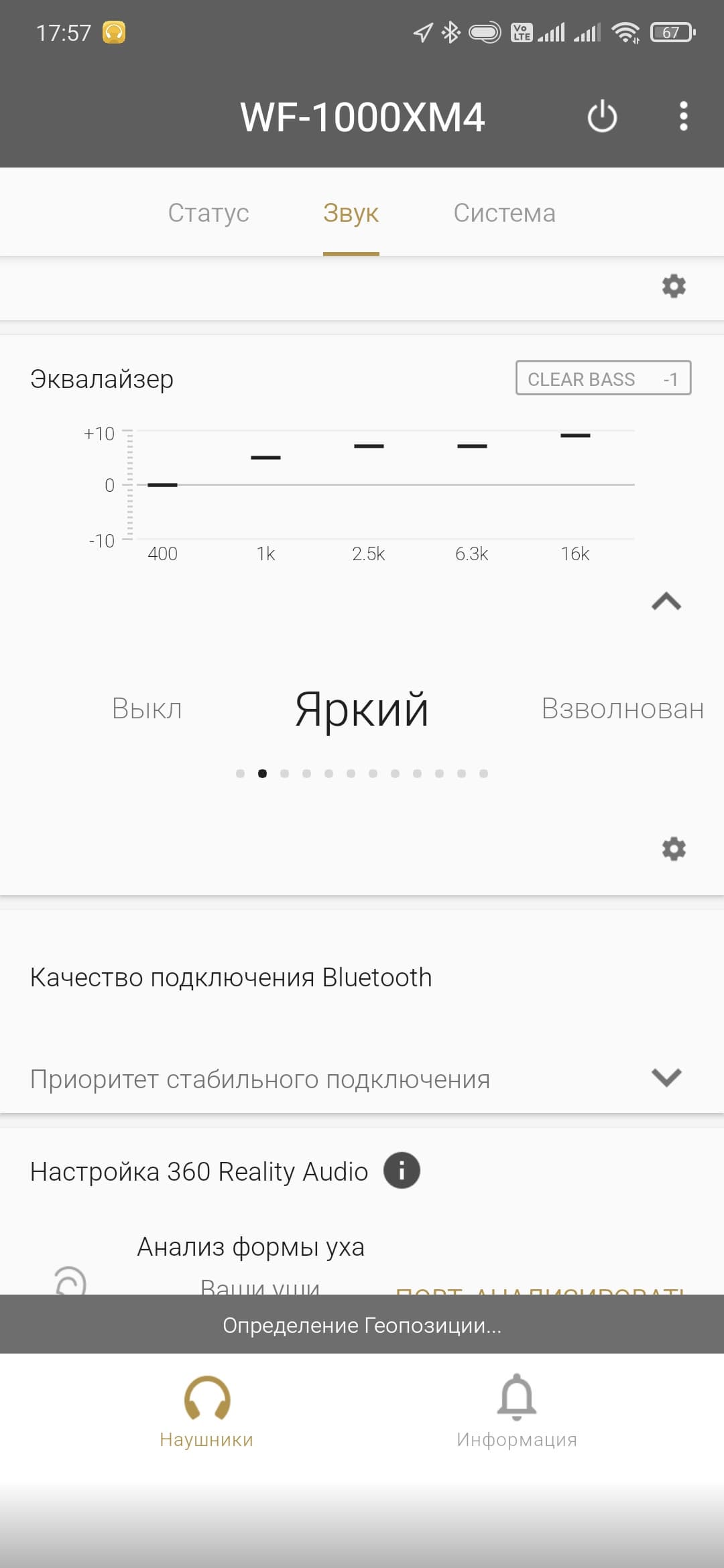The height and width of the screenshot is (1568, 724).
Task: Select the Взволнован equalizer preset
Action: click(x=622, y=709)
